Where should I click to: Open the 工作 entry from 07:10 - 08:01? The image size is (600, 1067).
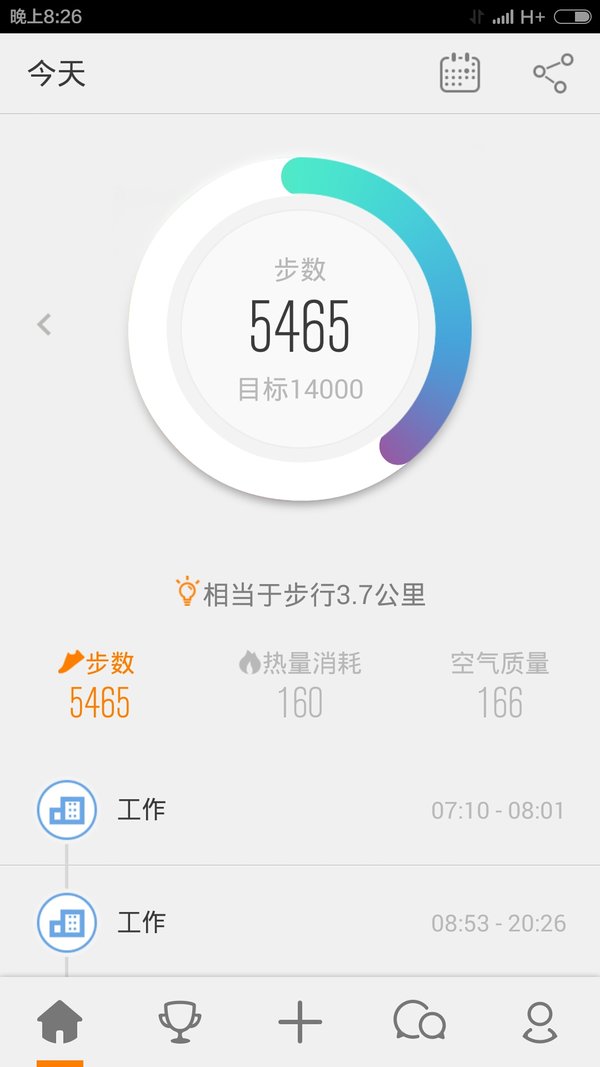pyautogui.click(x=300, y=810)
